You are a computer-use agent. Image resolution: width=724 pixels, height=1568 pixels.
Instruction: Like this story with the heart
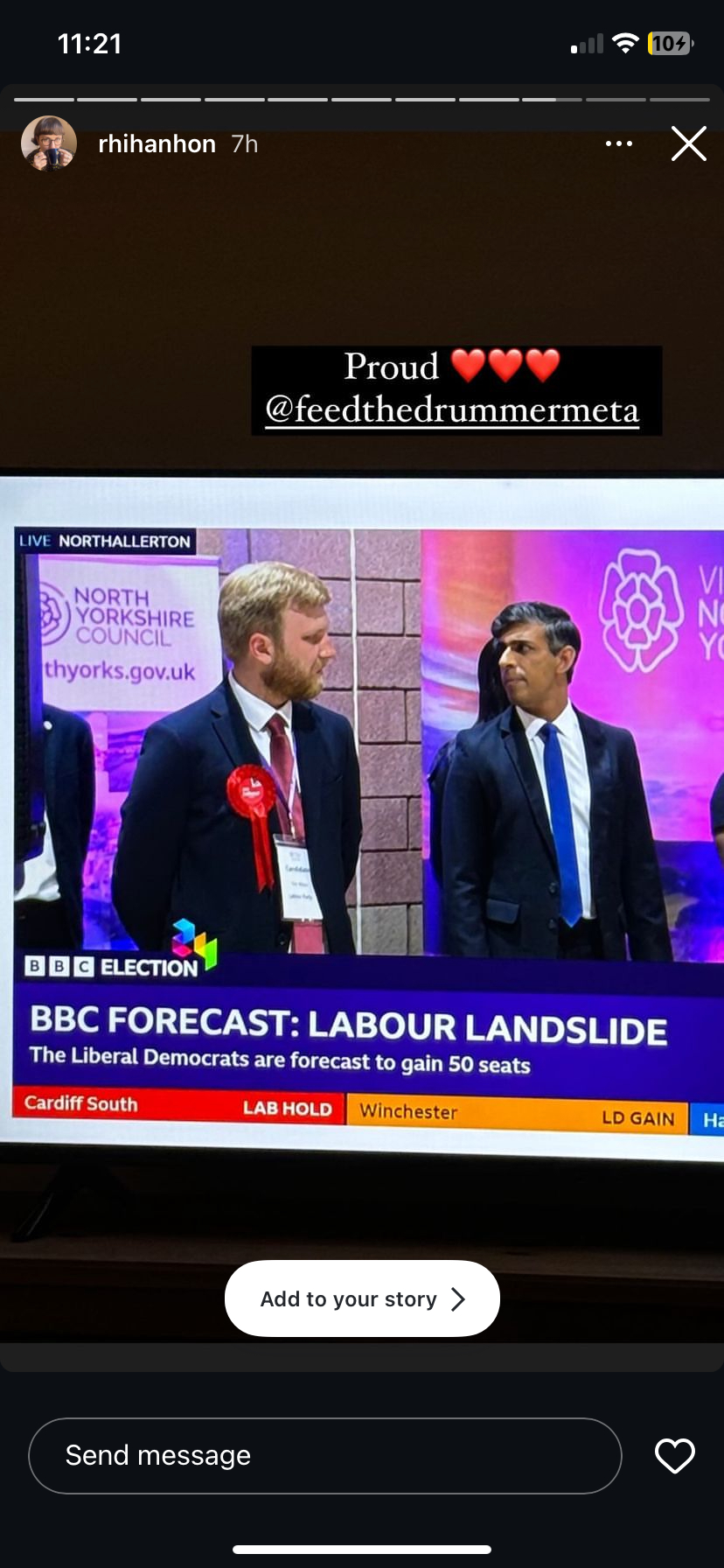(674, 1455)
